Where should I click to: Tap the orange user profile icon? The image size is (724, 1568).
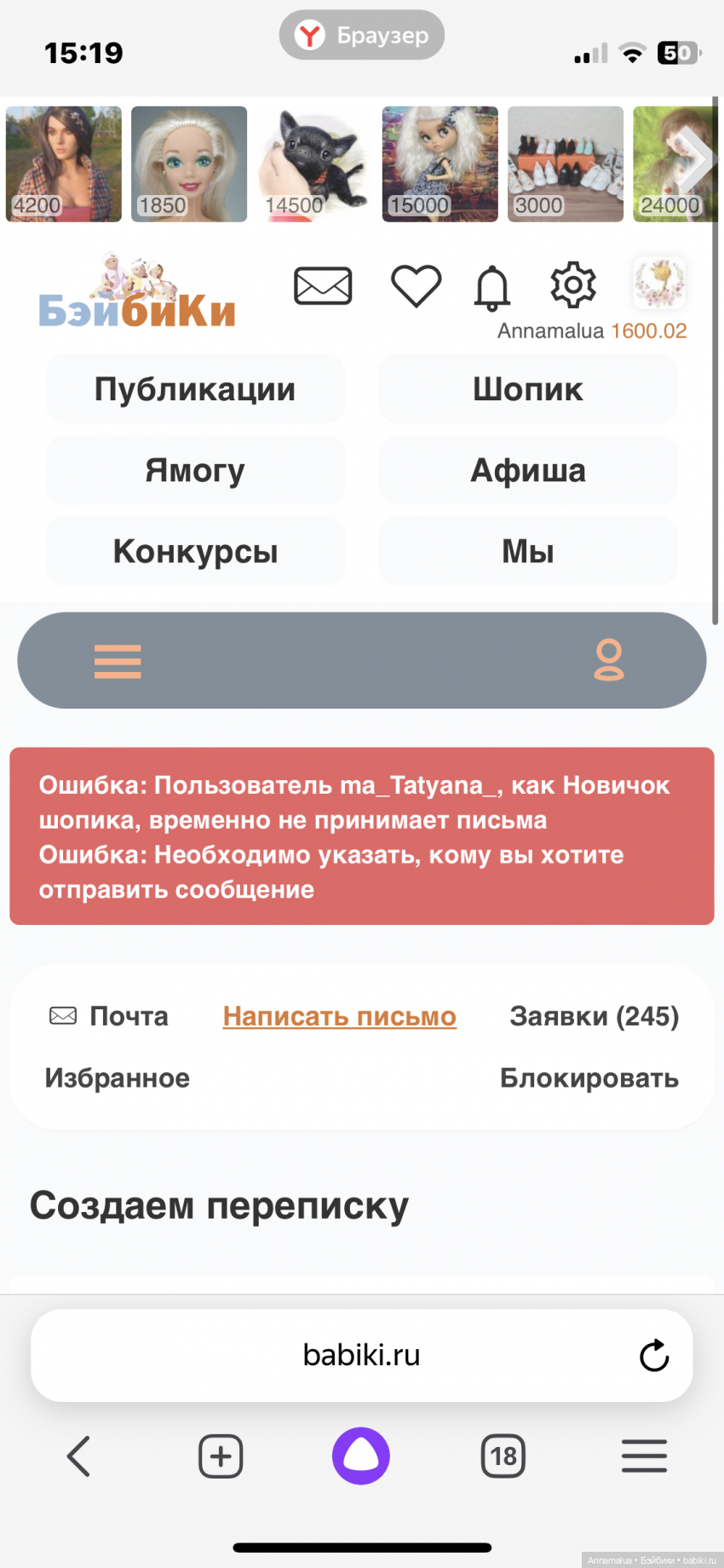tap(609, 660)
